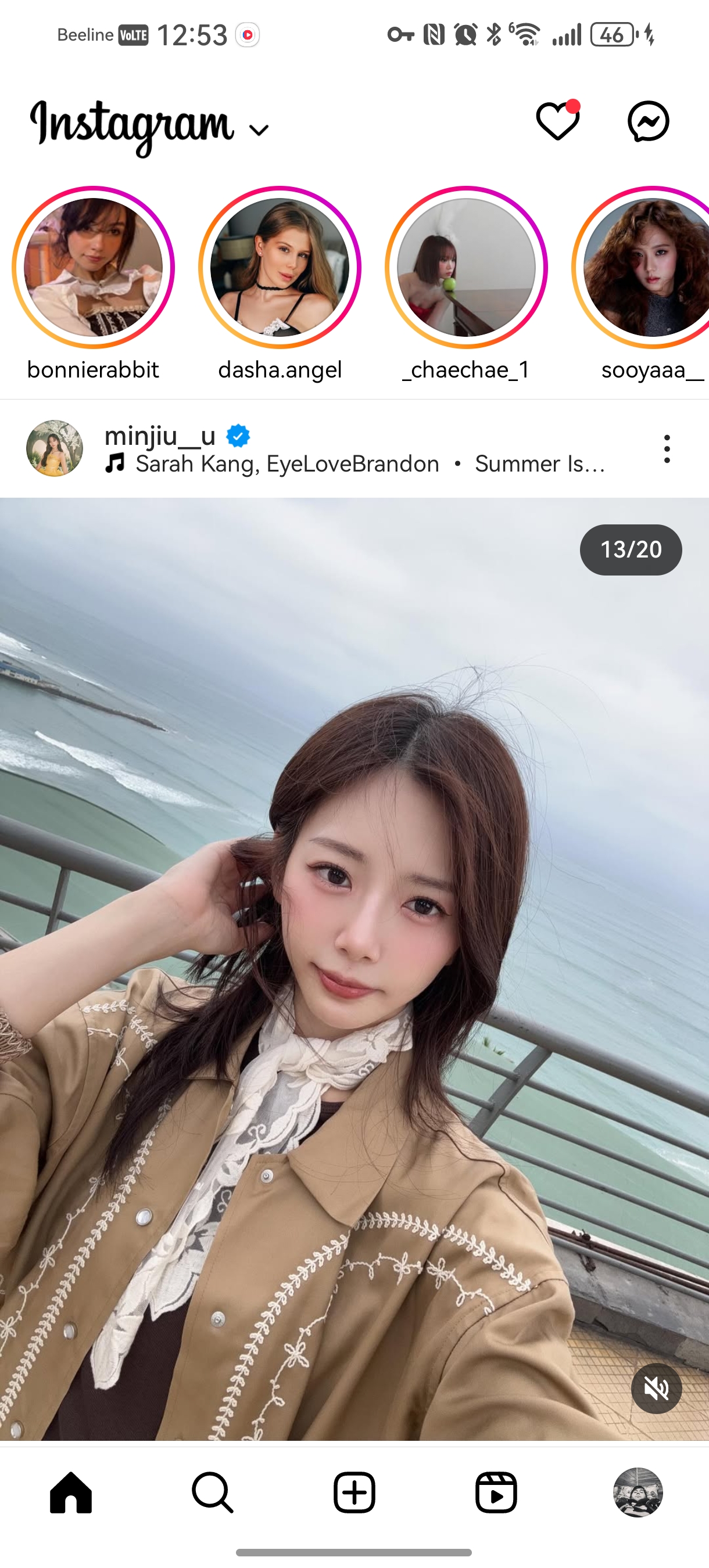Open minjiu__u's profile picture

55,448
